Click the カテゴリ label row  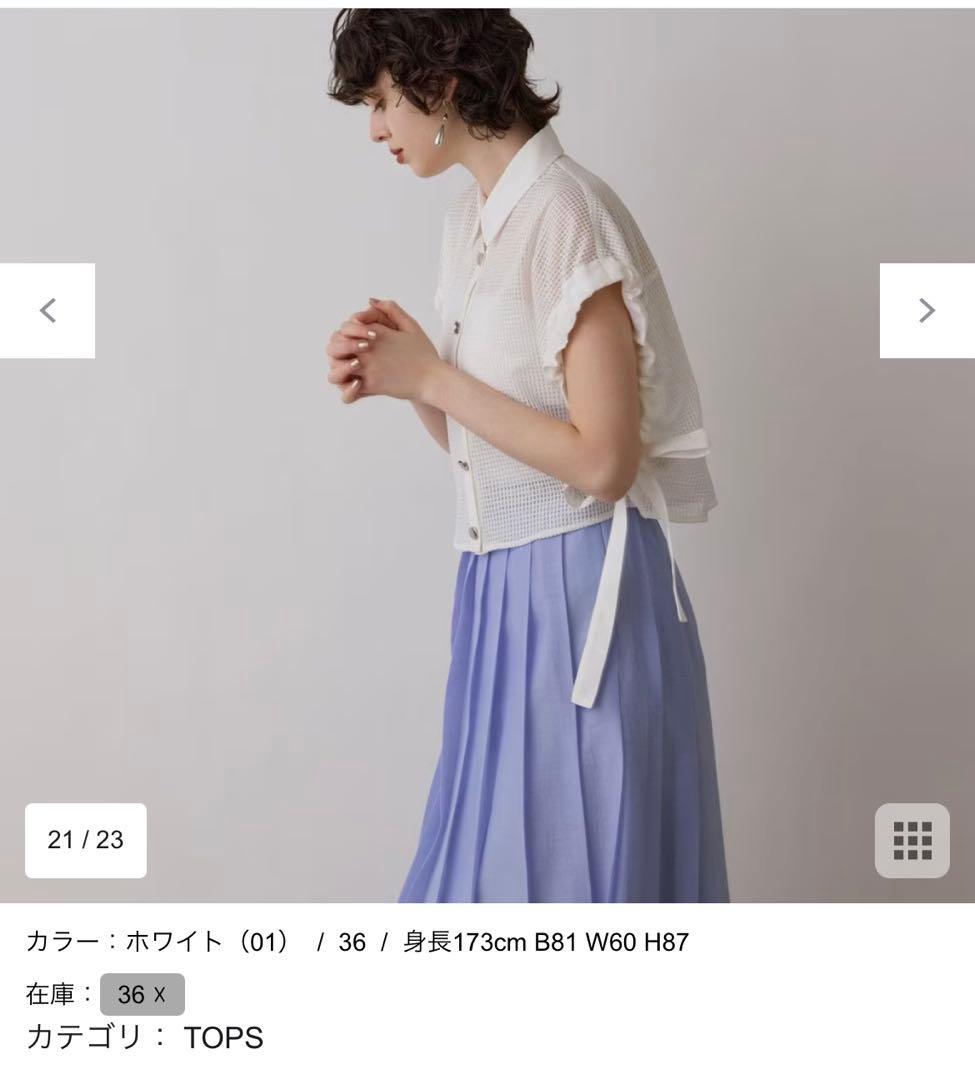point(90,1037)
